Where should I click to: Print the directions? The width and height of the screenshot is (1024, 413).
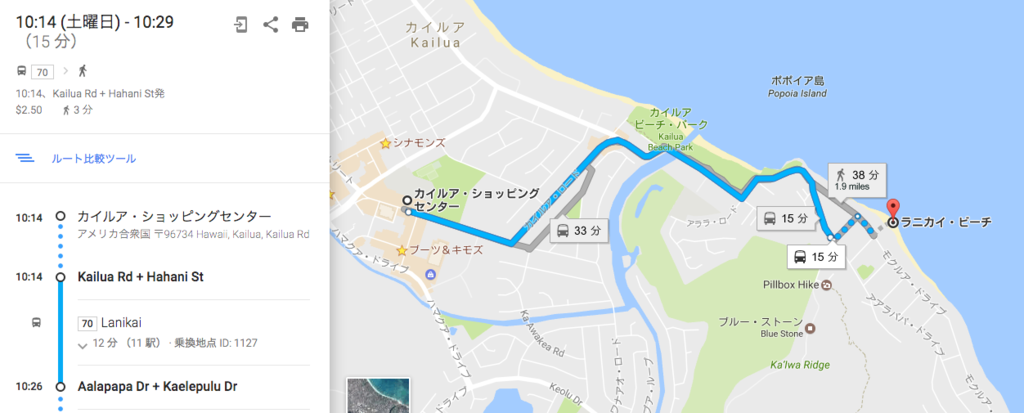(x=299, y=25)
